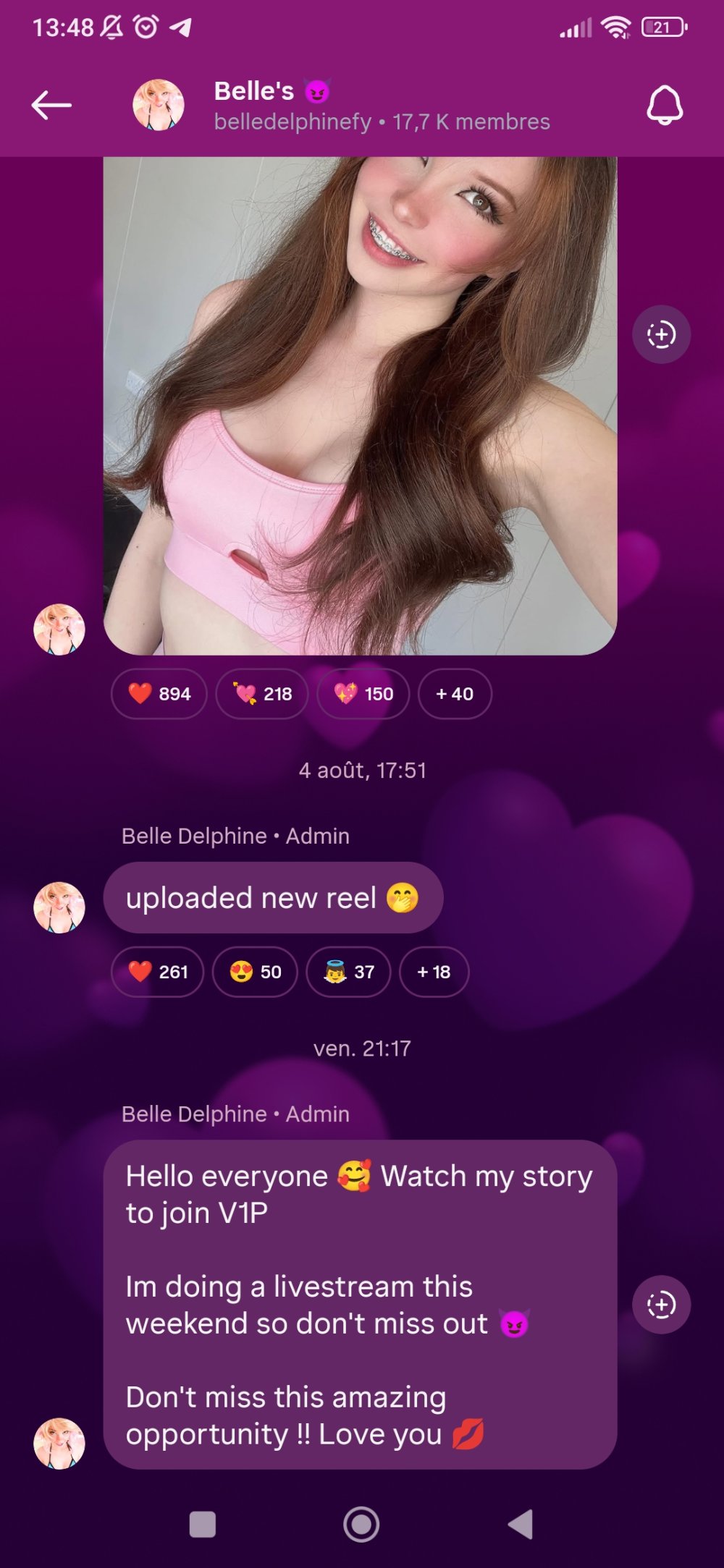Tap the 150 sparkling heart reaction
The width and height of the screenshot is (724, 1568).
click(363, 694)
